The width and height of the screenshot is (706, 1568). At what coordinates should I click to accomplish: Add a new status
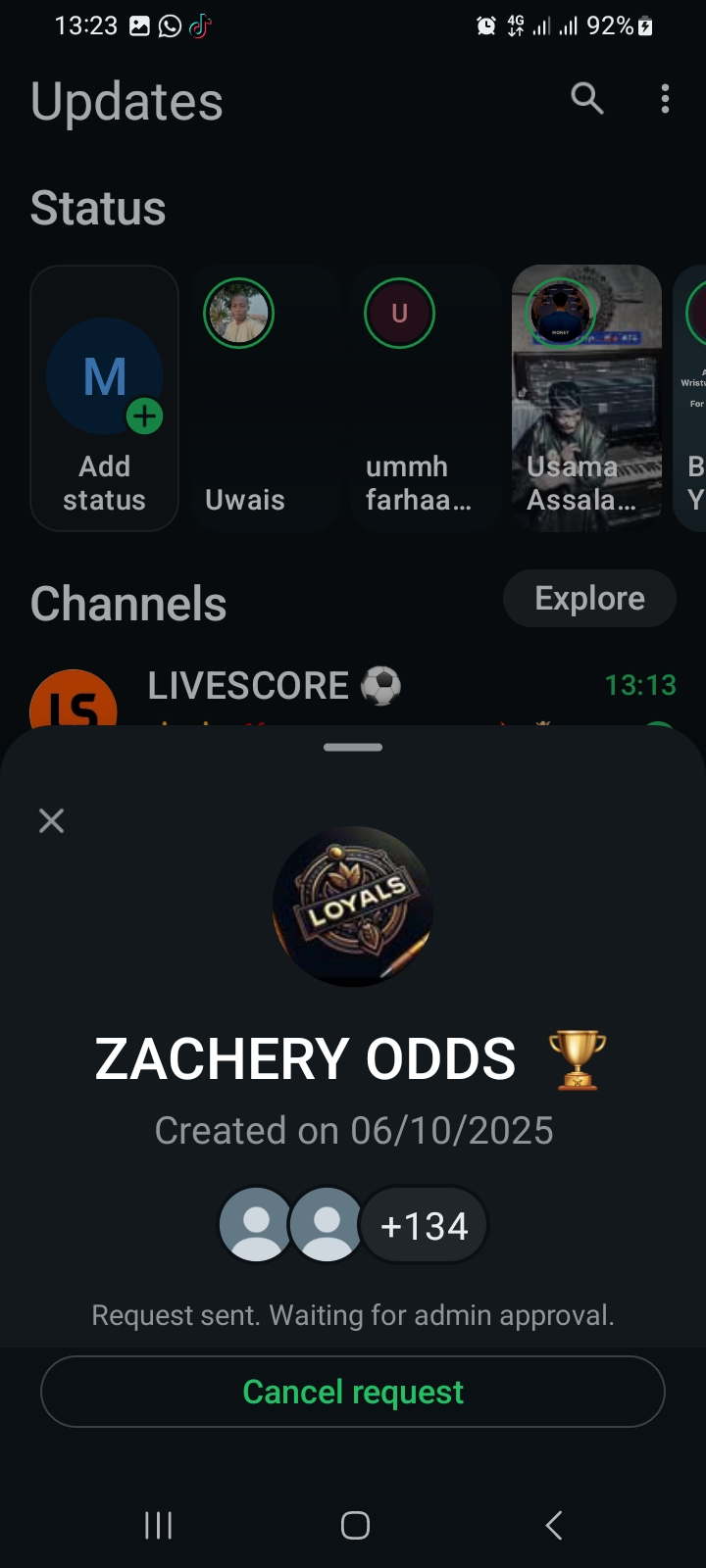[105, 397]
